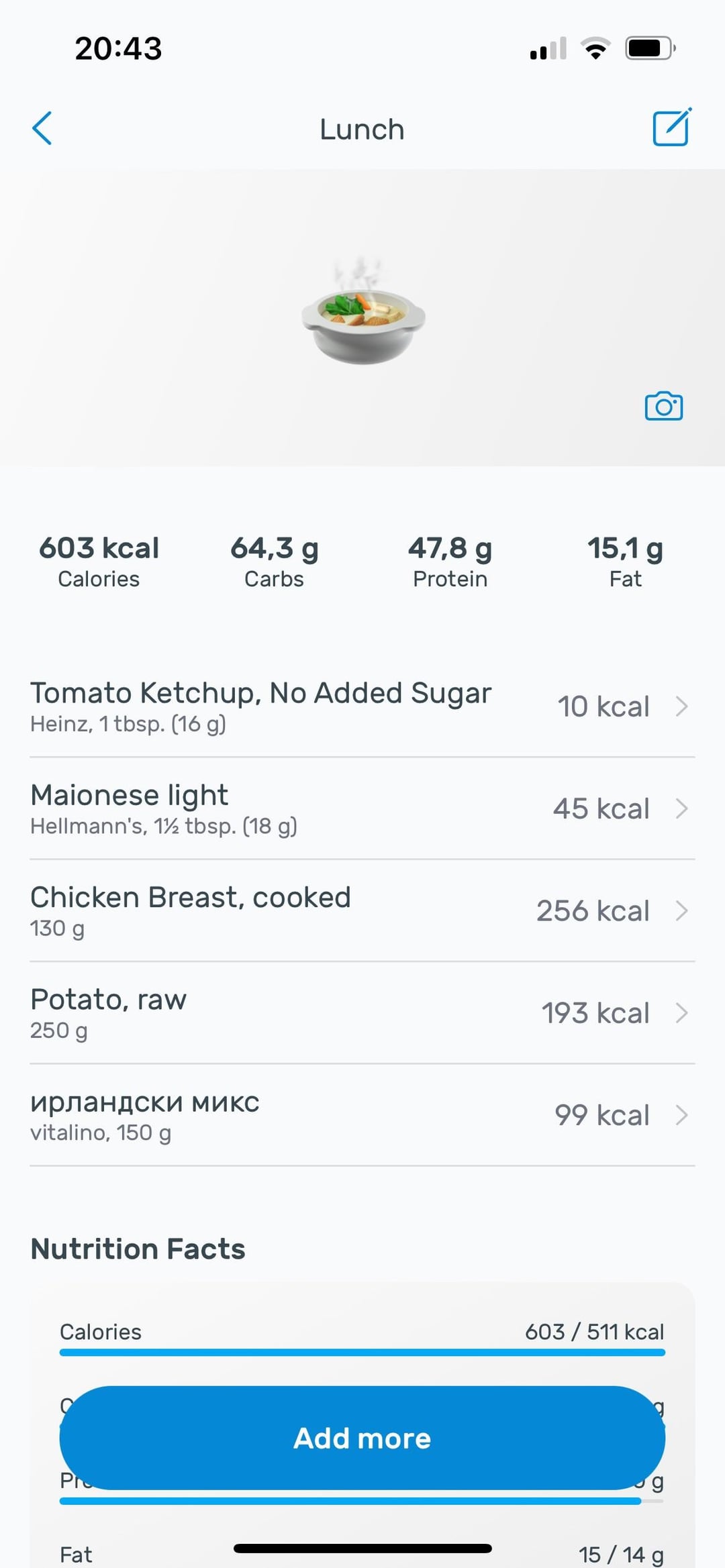
Task: Add a meal photo with camera icon
Action: click(x=664, y=406)
